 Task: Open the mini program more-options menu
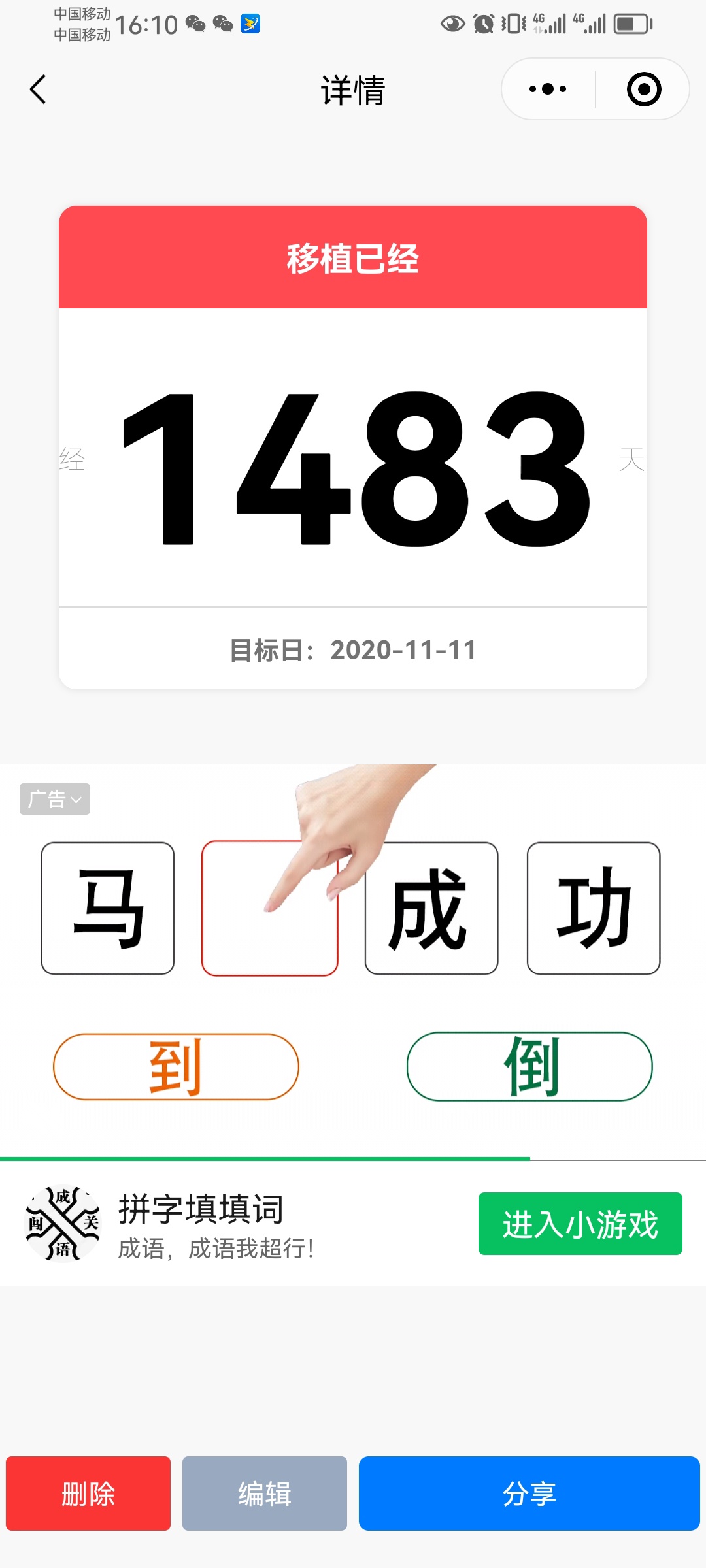coord(548,89)
